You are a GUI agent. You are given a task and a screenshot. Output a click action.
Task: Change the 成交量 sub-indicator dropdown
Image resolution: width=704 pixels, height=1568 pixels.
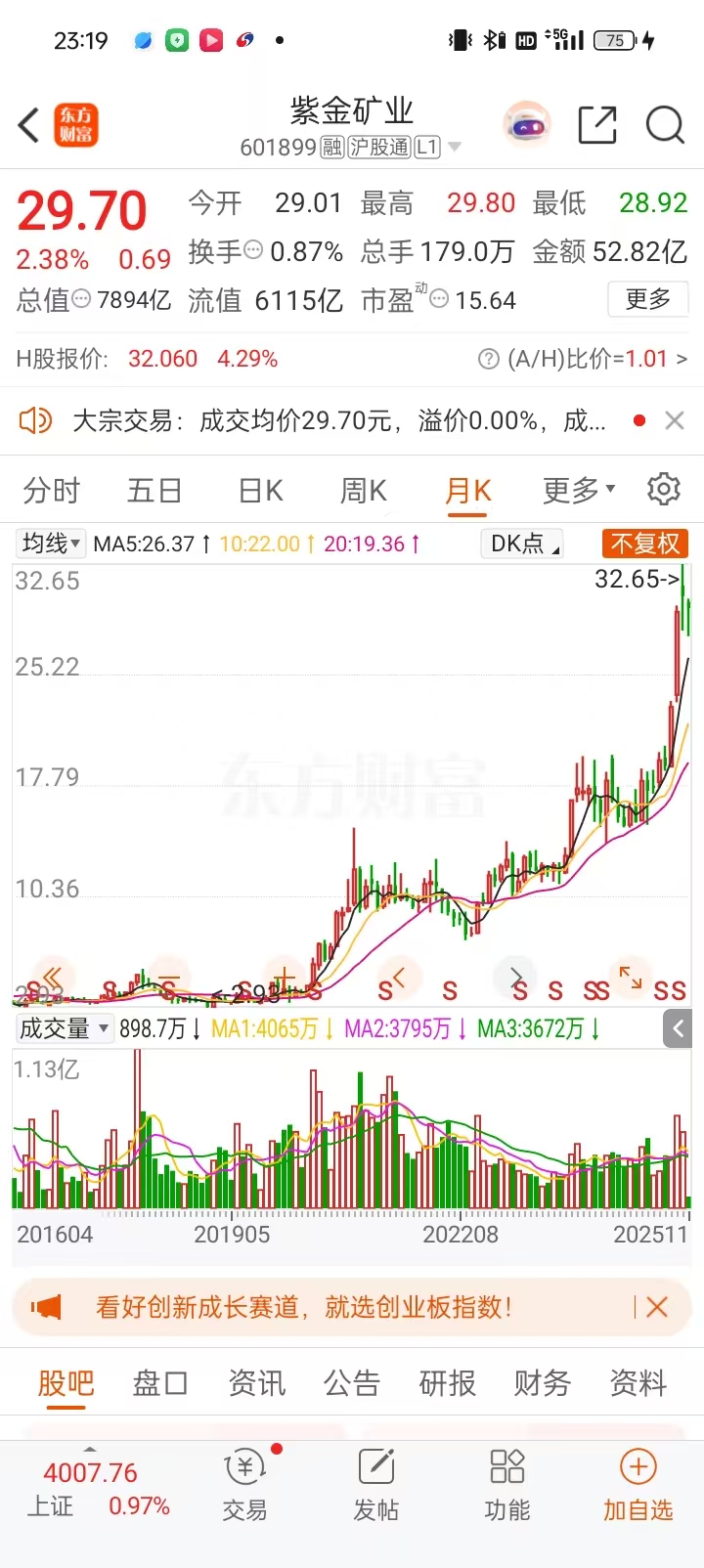pos(65,1028)
